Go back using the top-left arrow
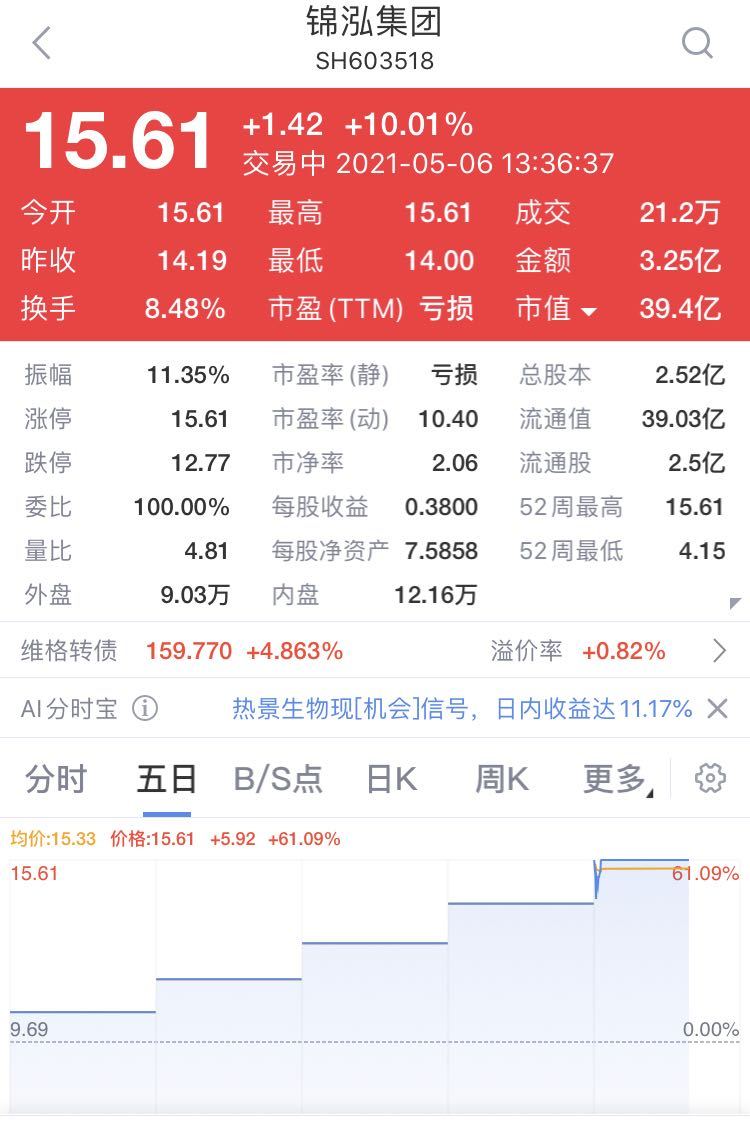The width and height of the screenshot is (750, 1124). [41, 43]
